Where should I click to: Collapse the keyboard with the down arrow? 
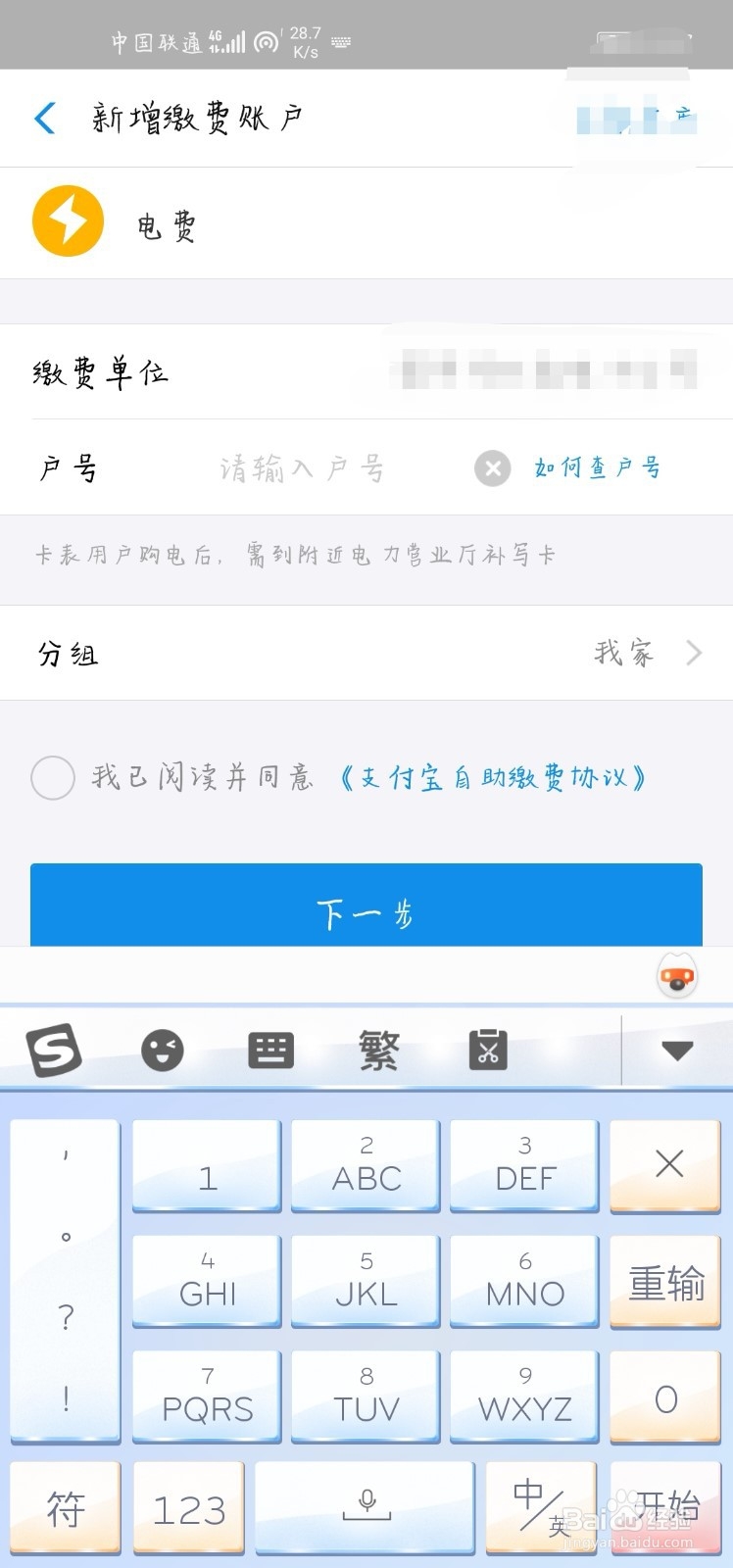(677, 1049)
